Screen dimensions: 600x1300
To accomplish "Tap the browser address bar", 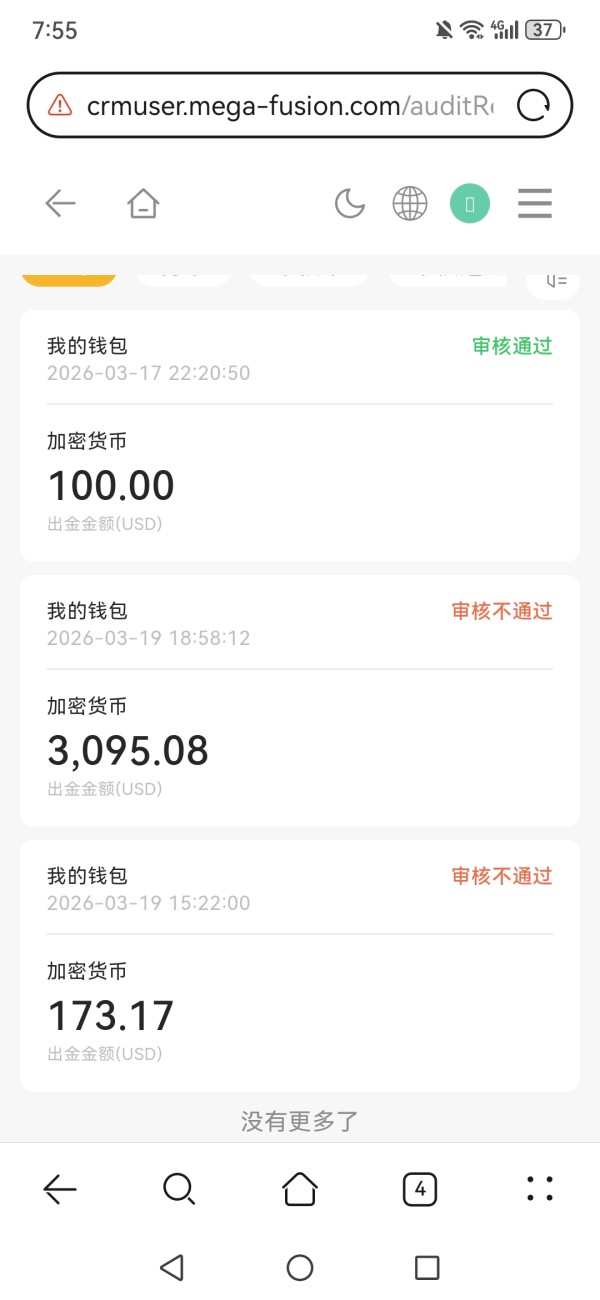I will click(x=290, y=105).
